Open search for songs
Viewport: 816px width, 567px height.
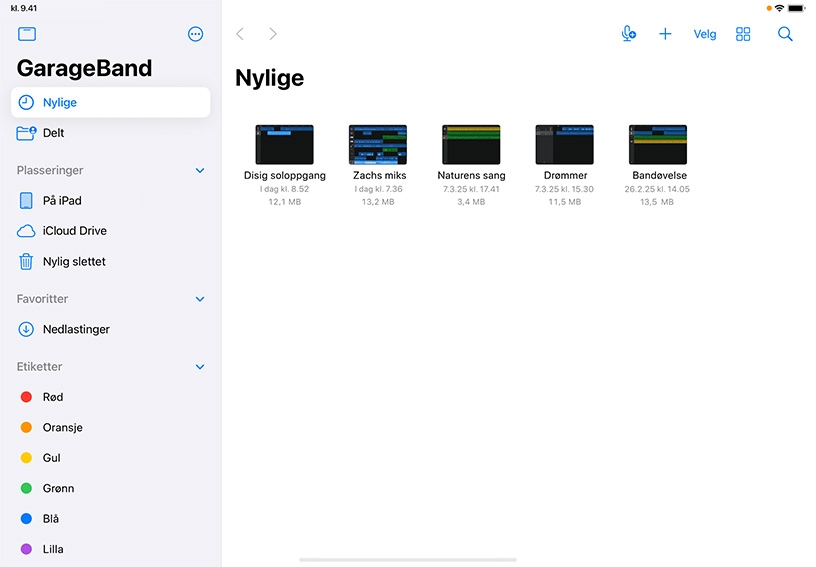point(785,34)
